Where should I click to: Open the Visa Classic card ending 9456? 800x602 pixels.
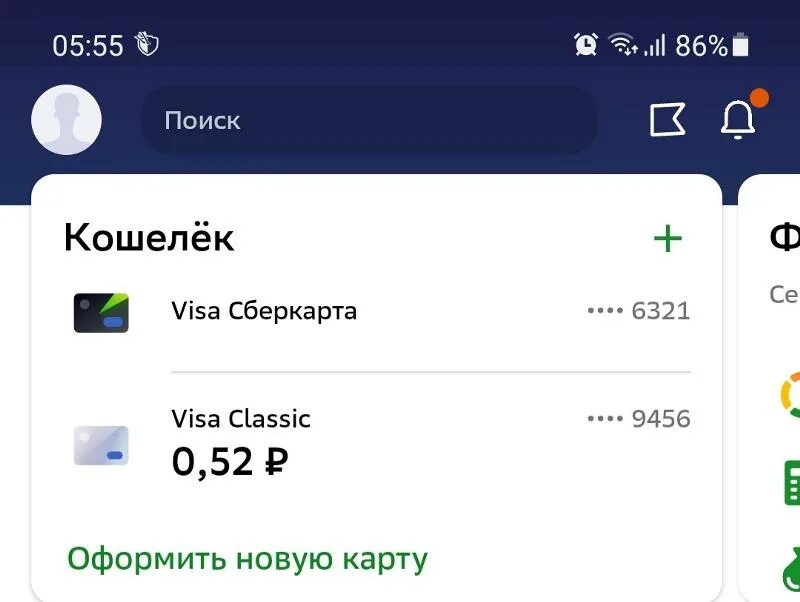(380, 440)
